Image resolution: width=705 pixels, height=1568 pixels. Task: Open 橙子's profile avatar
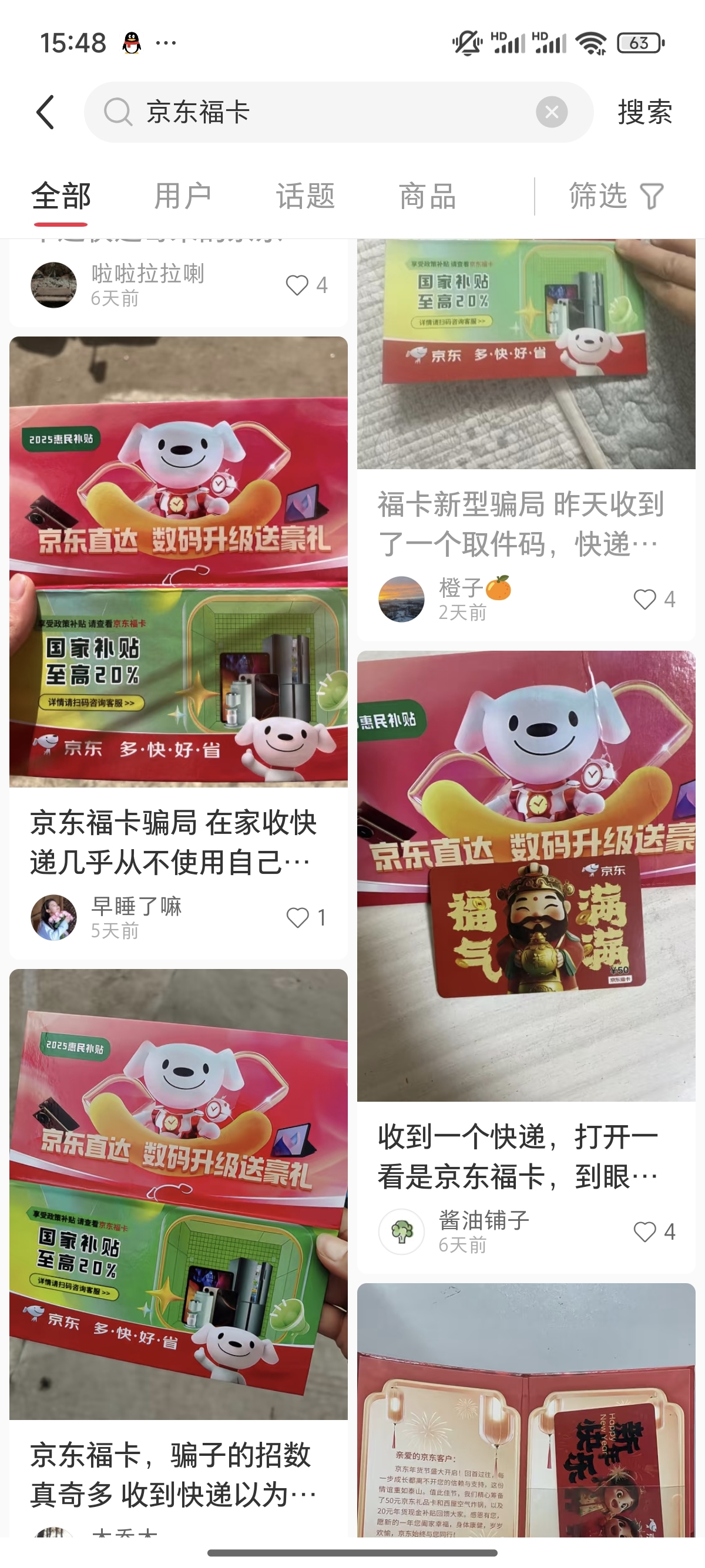[x=401, y=600]
